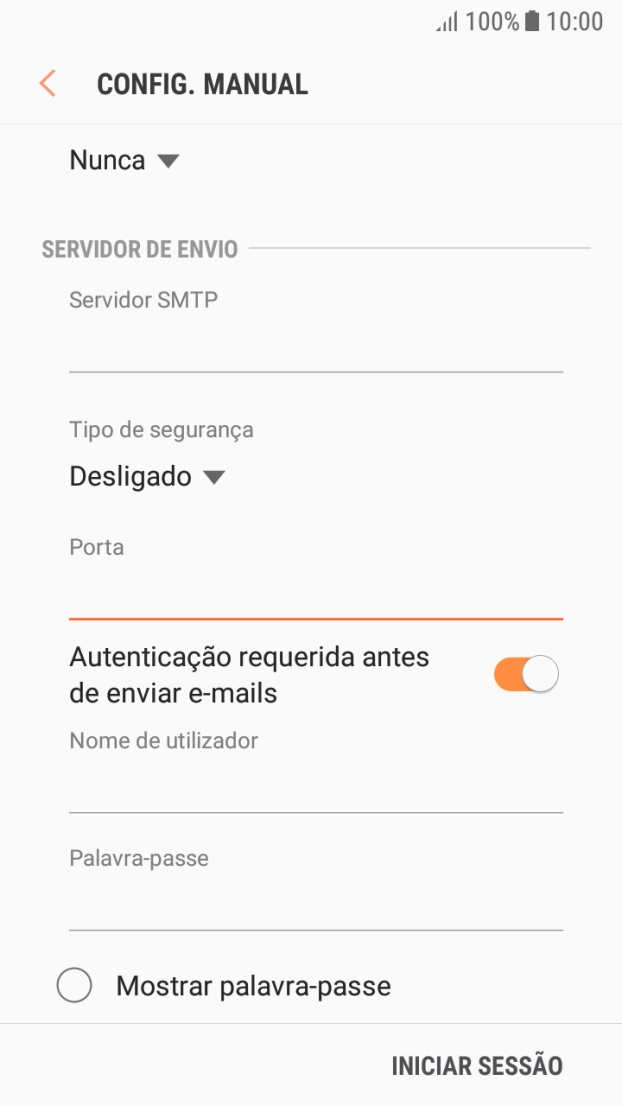Open the Nunca dropdown
Image resolution: width=622 pixels, height=1106 pixels.
pyautogui.click(x=123, y=160)
